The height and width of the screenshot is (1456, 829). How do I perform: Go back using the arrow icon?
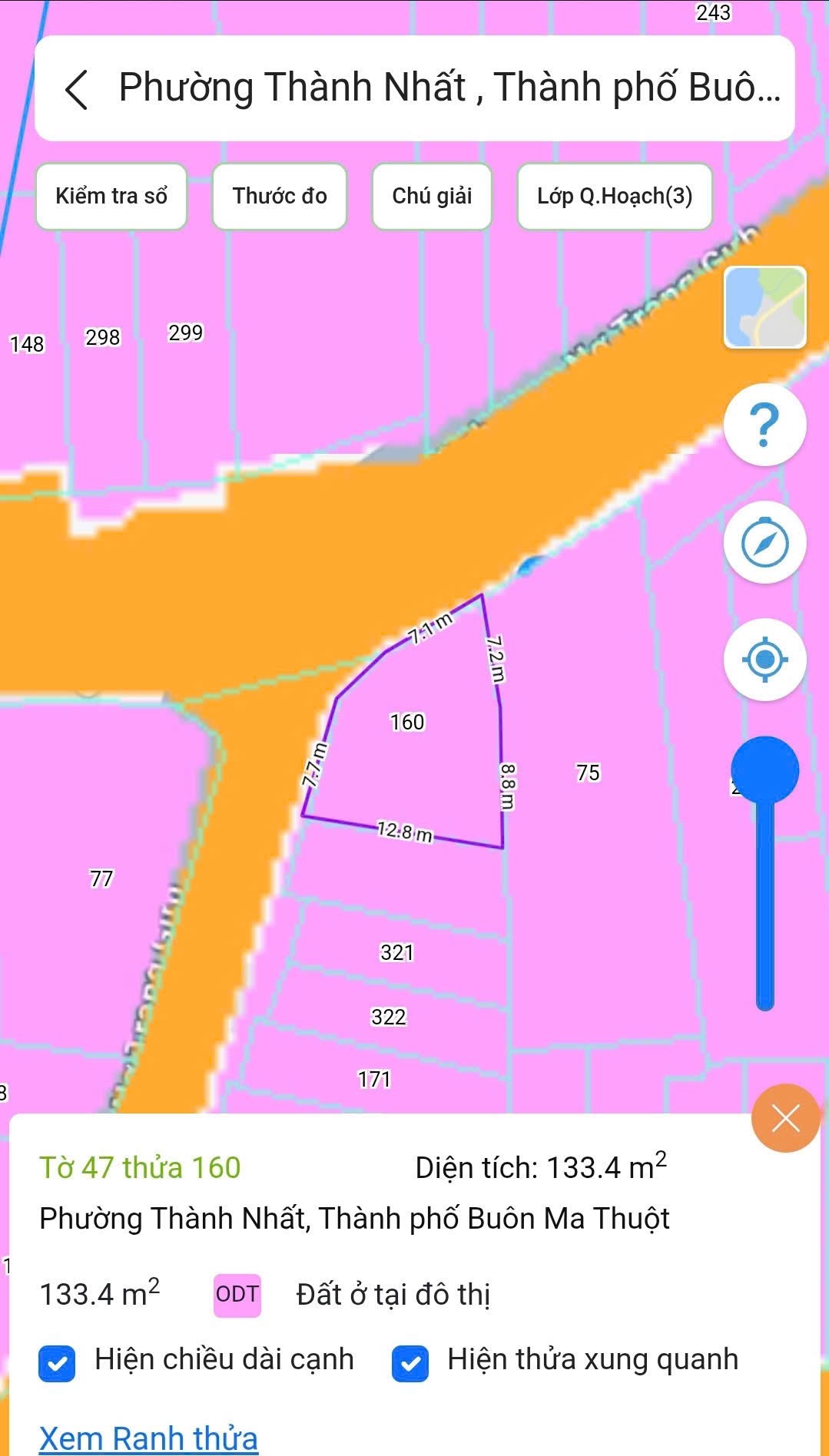coord(77,89)
